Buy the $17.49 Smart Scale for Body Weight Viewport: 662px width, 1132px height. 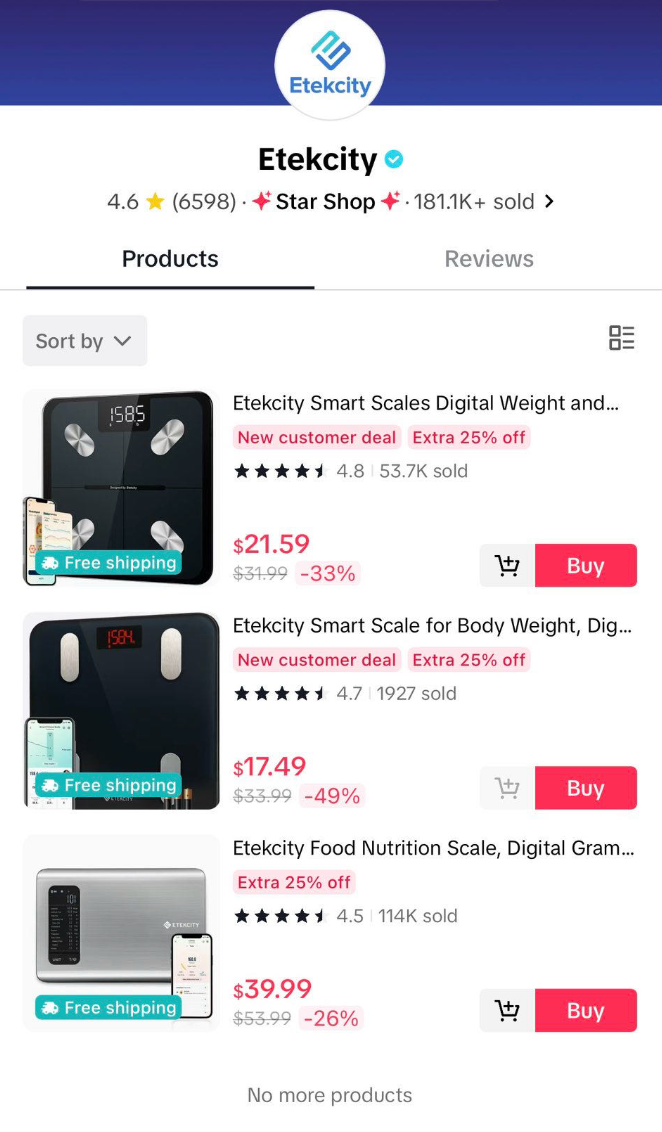pyautogui.click(x=585, y=788)
